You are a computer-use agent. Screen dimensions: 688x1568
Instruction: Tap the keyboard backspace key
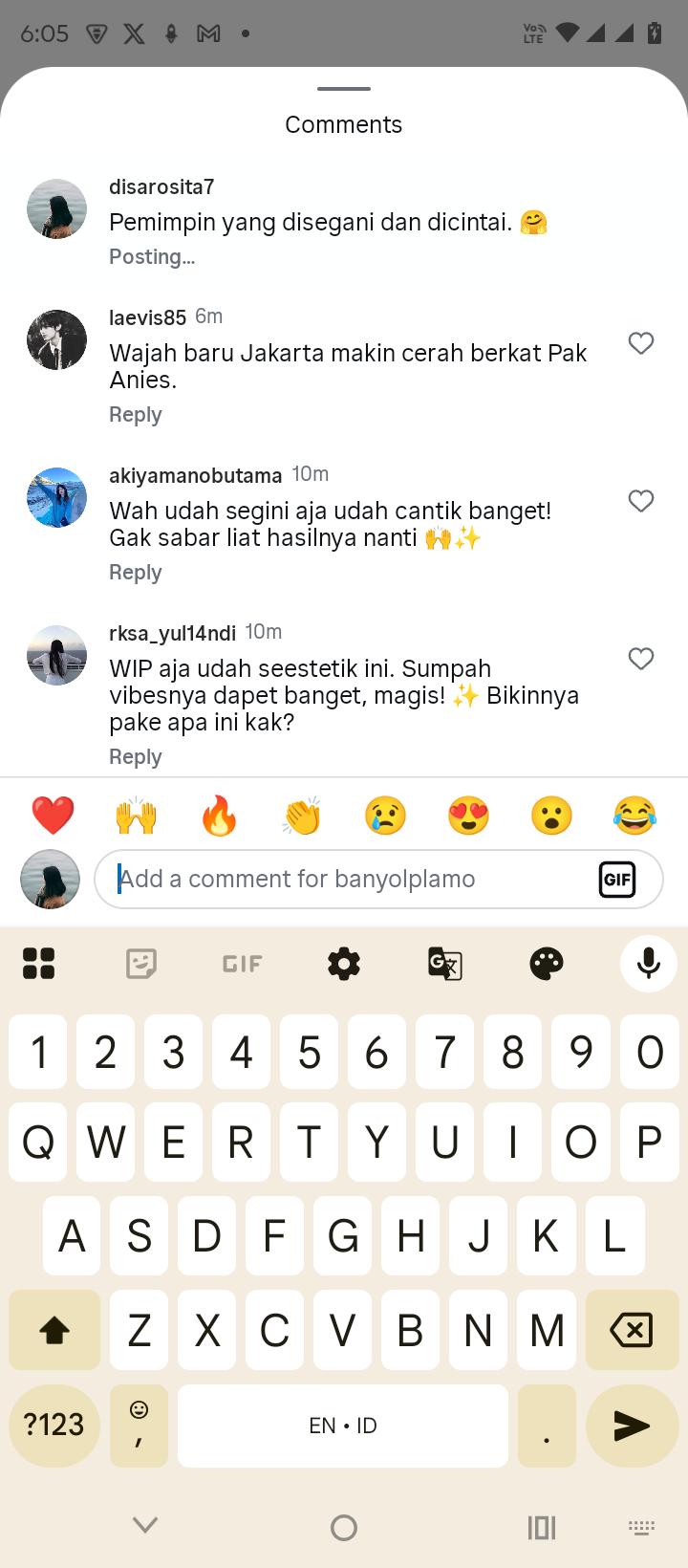click(x=631, y=1330)
